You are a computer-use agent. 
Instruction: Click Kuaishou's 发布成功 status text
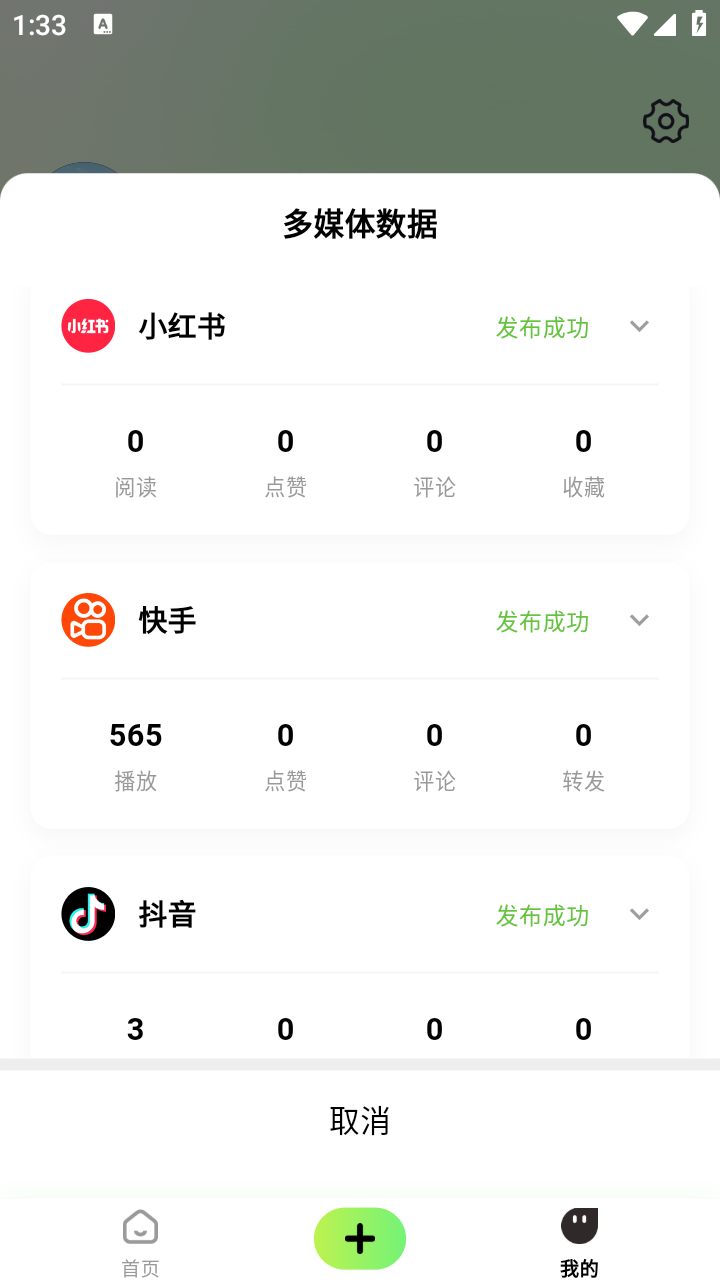point(542,622)
